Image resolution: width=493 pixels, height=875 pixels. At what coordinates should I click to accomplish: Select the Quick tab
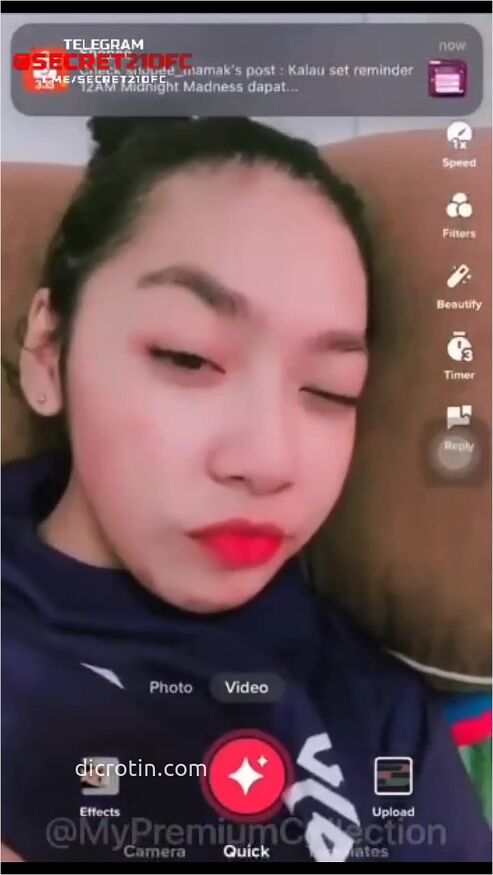246,852
